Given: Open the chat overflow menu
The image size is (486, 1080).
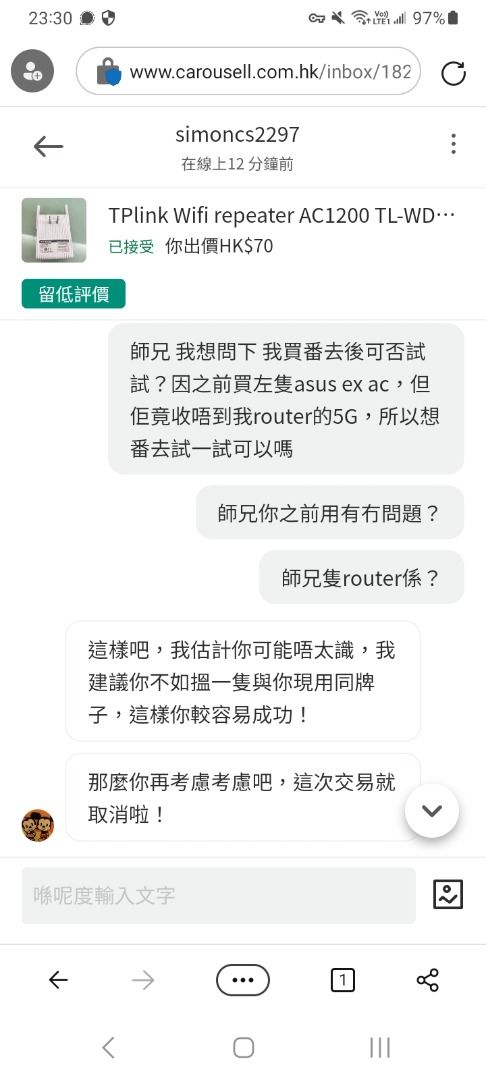Looking at the screenshot, I should [453, 144].
